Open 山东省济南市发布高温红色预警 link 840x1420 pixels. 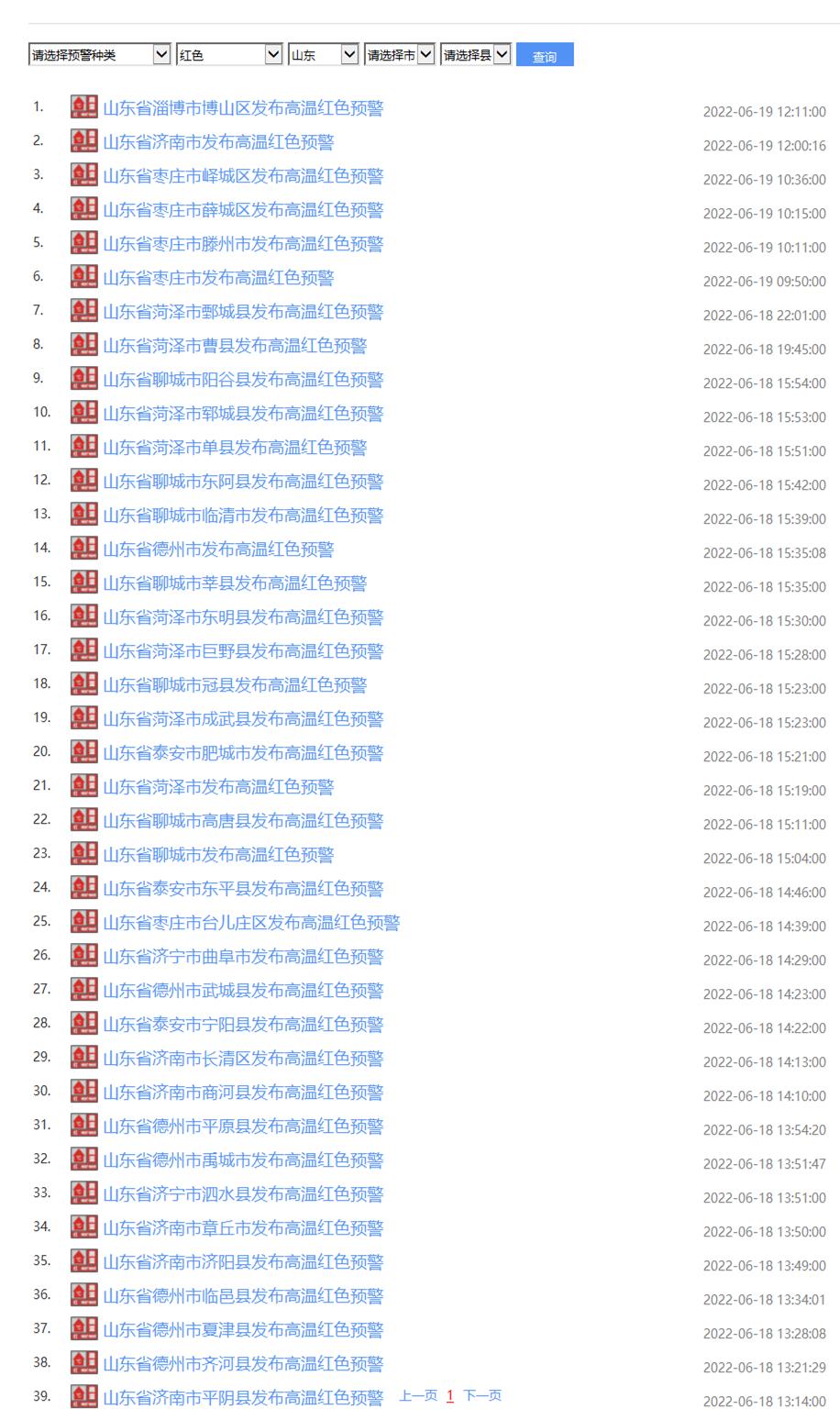[x=218, y=142]
